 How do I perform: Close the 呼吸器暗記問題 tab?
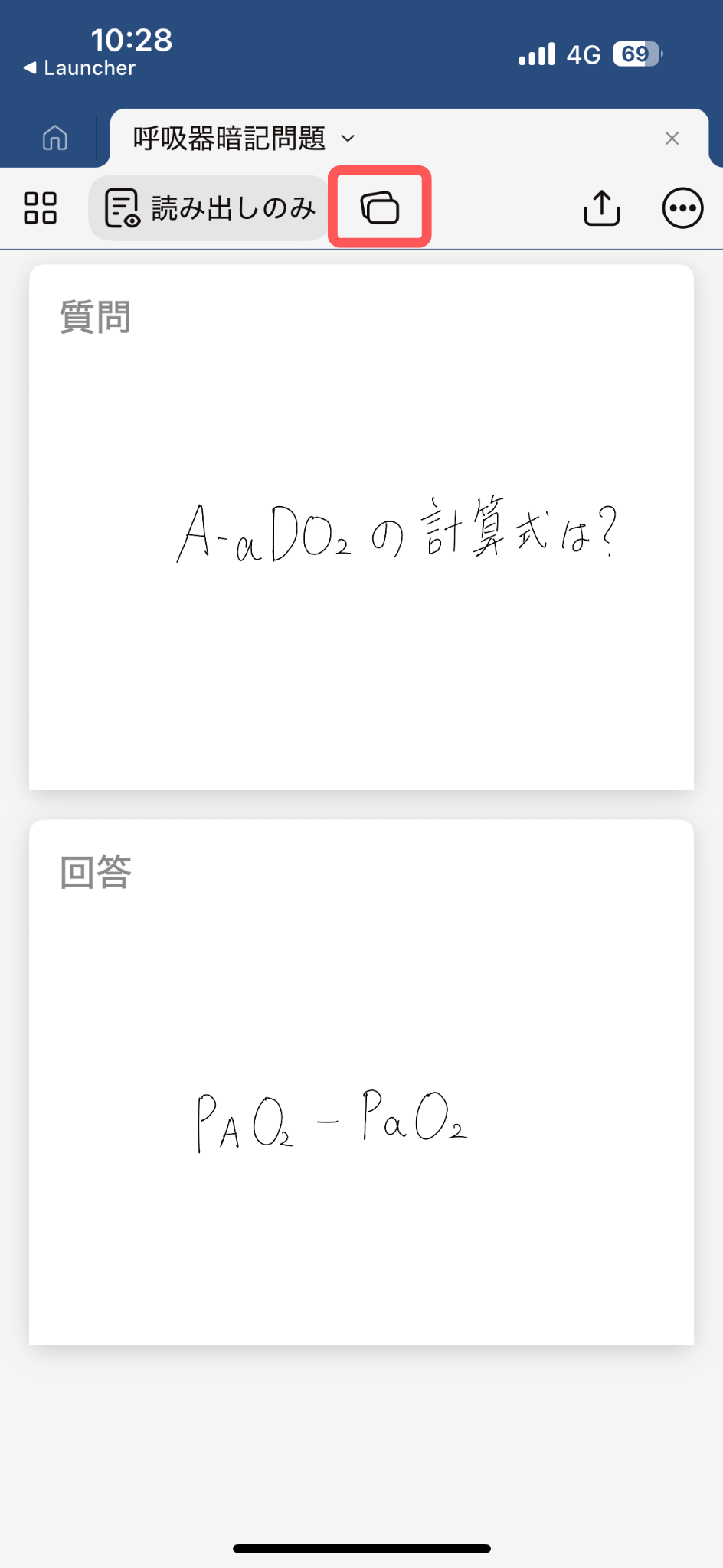[672, 139]
